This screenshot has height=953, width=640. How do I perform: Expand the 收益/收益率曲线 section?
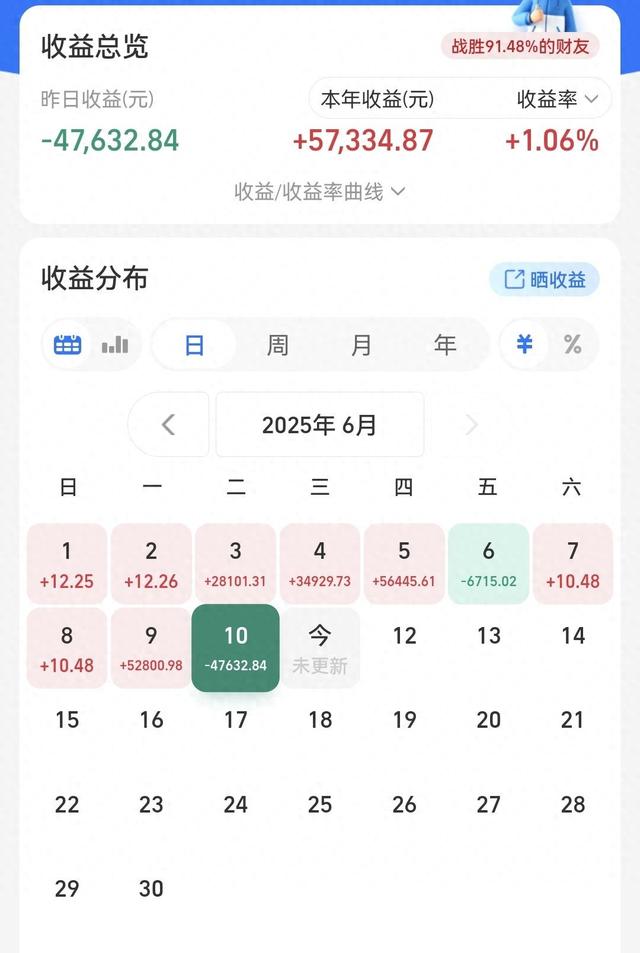[319, 191]
